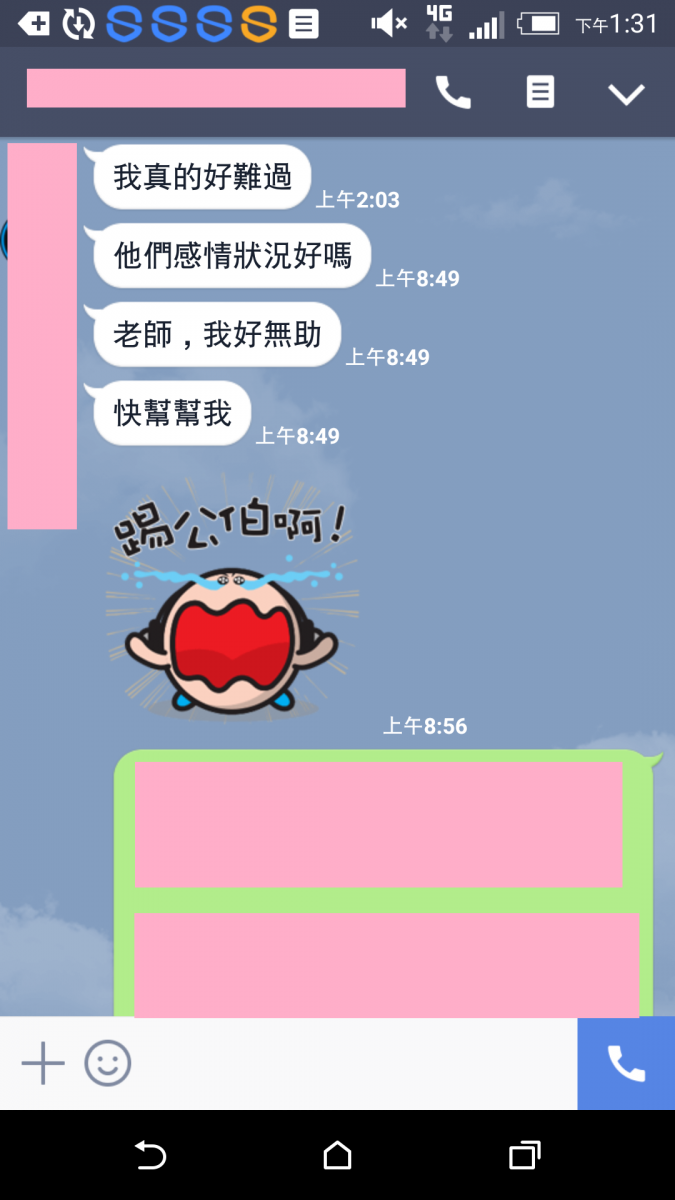Tap the blue call button beside input

(626, 1063)
